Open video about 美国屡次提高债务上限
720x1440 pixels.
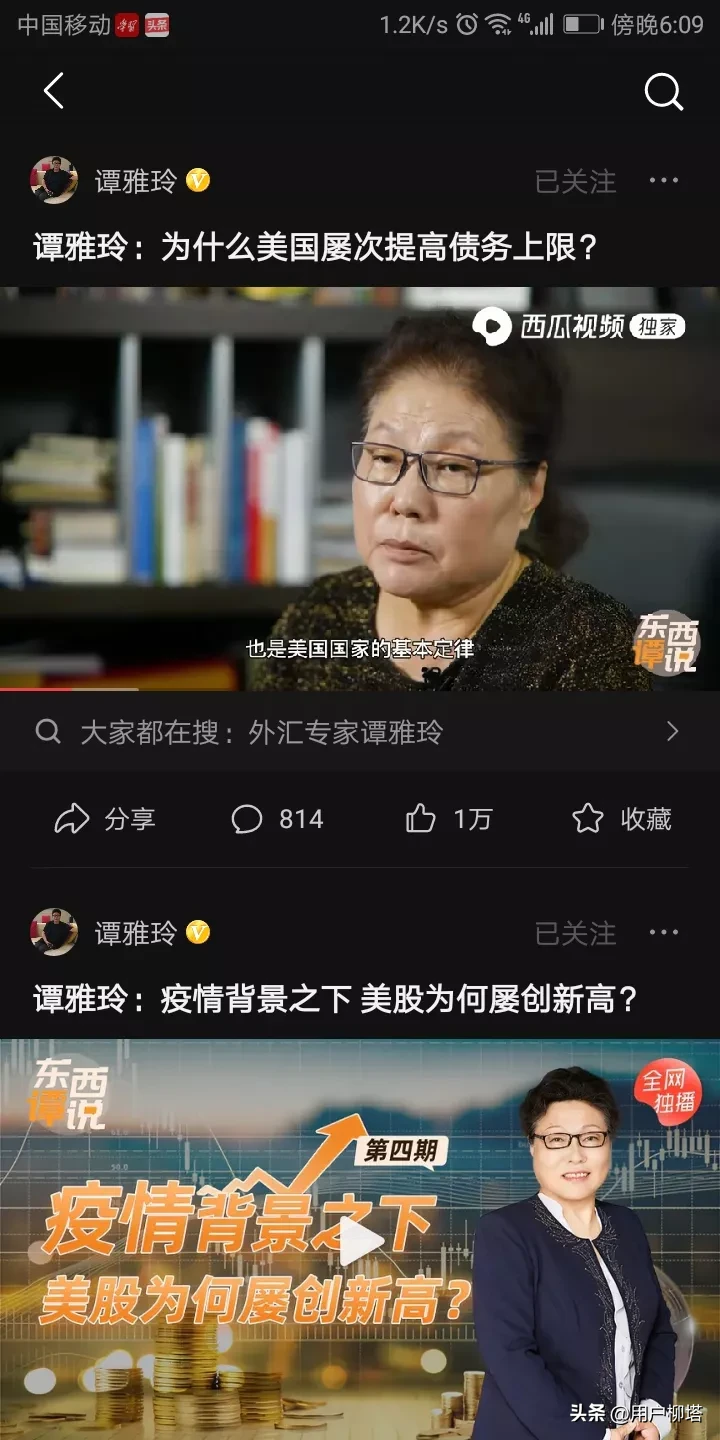360,488
